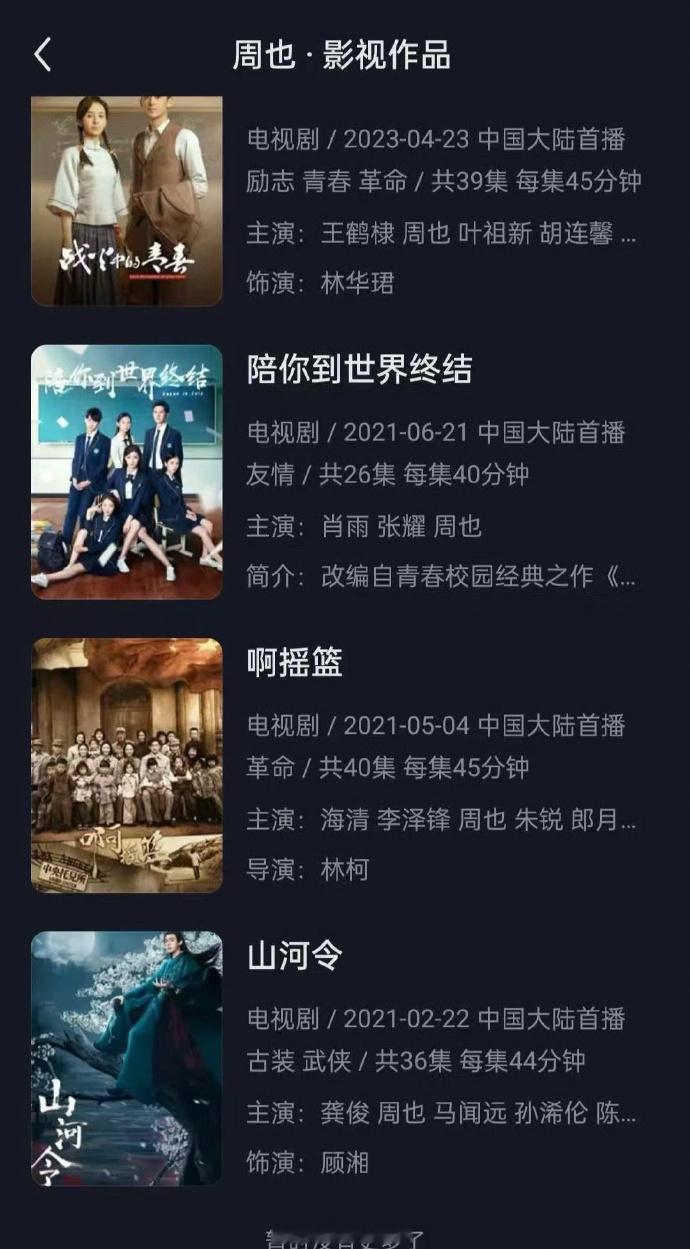Go back using the top-left arrow
Screen dimensions: 690x1249
42,55
